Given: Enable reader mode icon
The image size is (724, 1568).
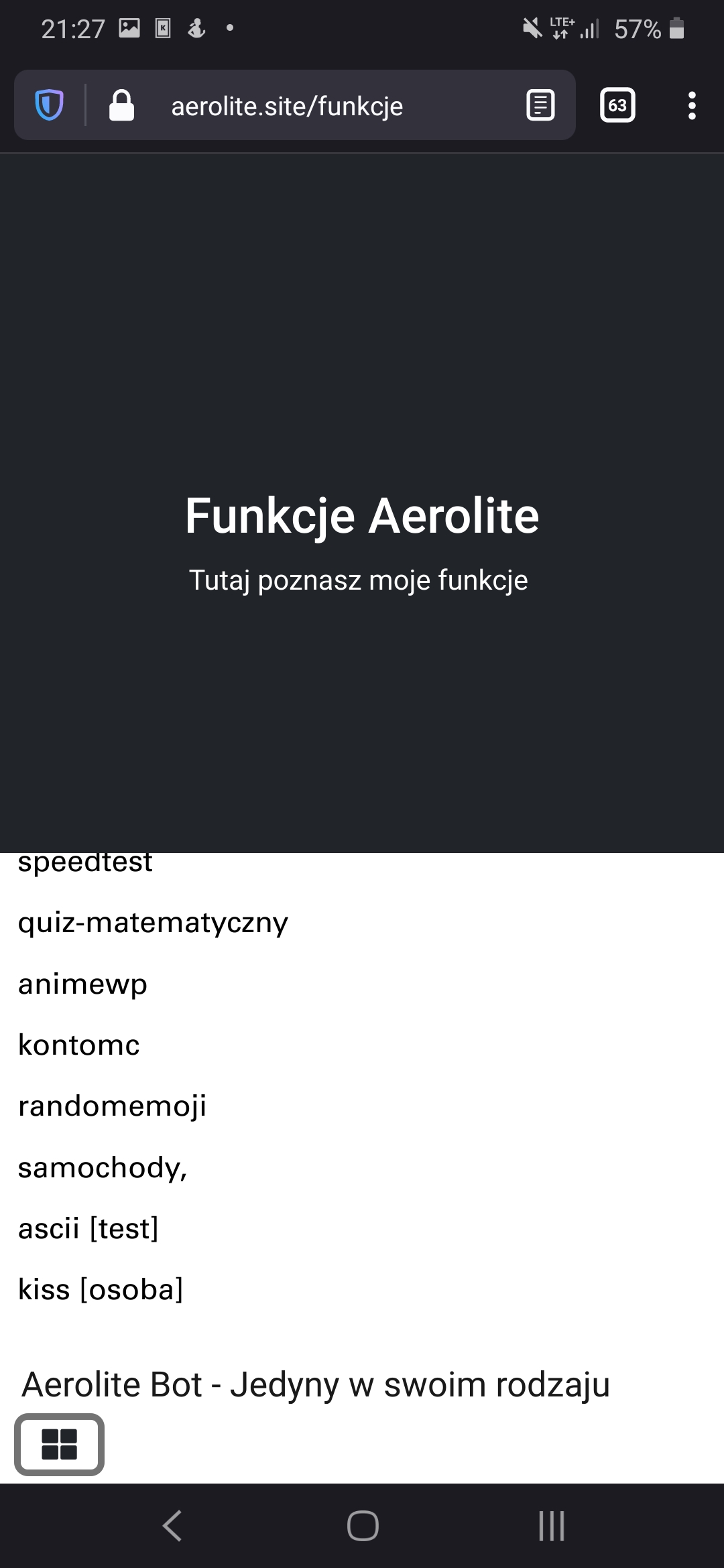Looking at the screenshot, I should 540,105.
